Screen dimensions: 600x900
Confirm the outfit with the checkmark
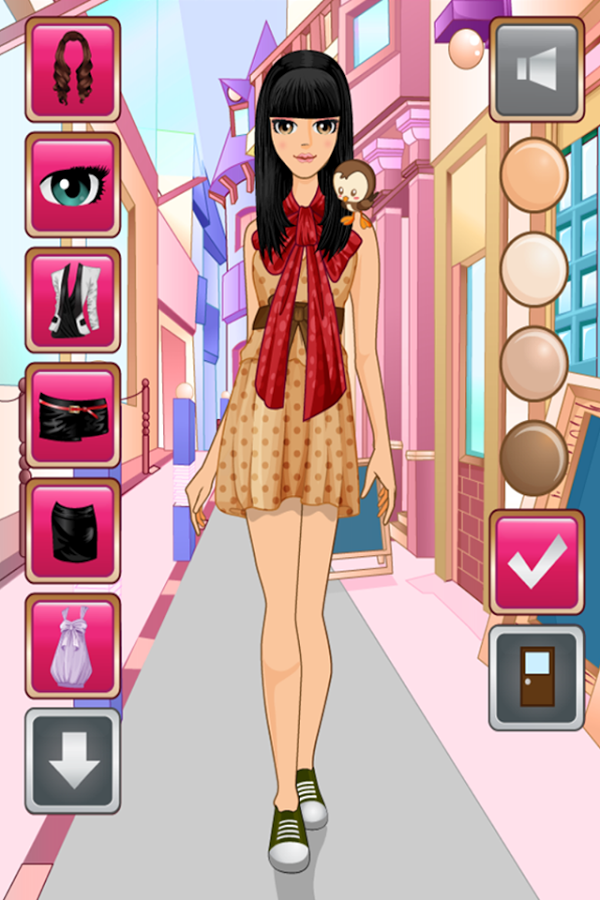point(536,562)
